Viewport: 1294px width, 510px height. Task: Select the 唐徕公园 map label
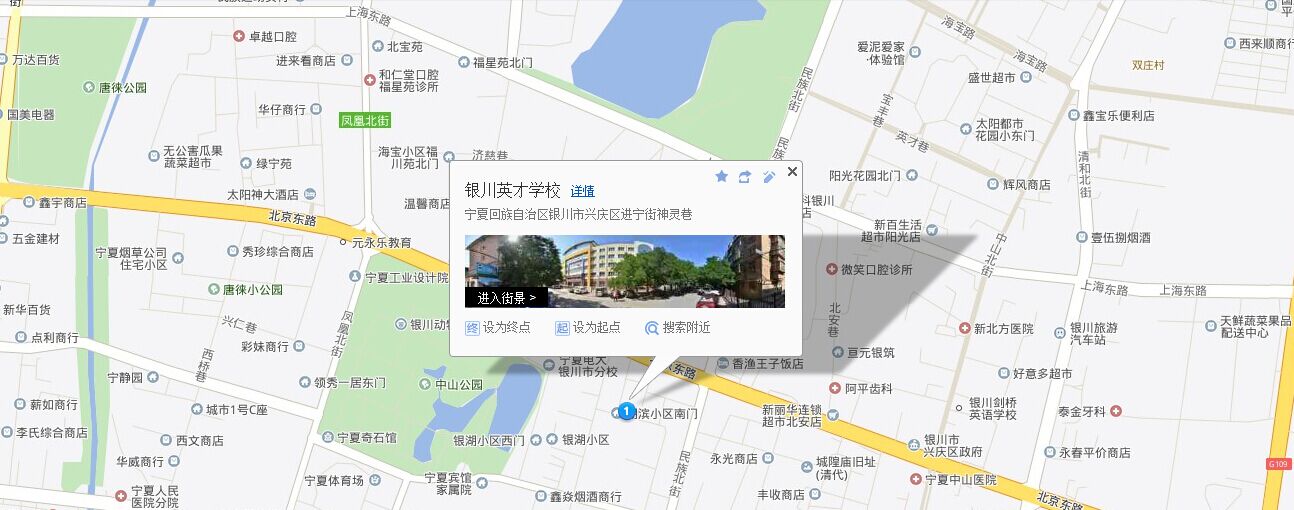122,88
